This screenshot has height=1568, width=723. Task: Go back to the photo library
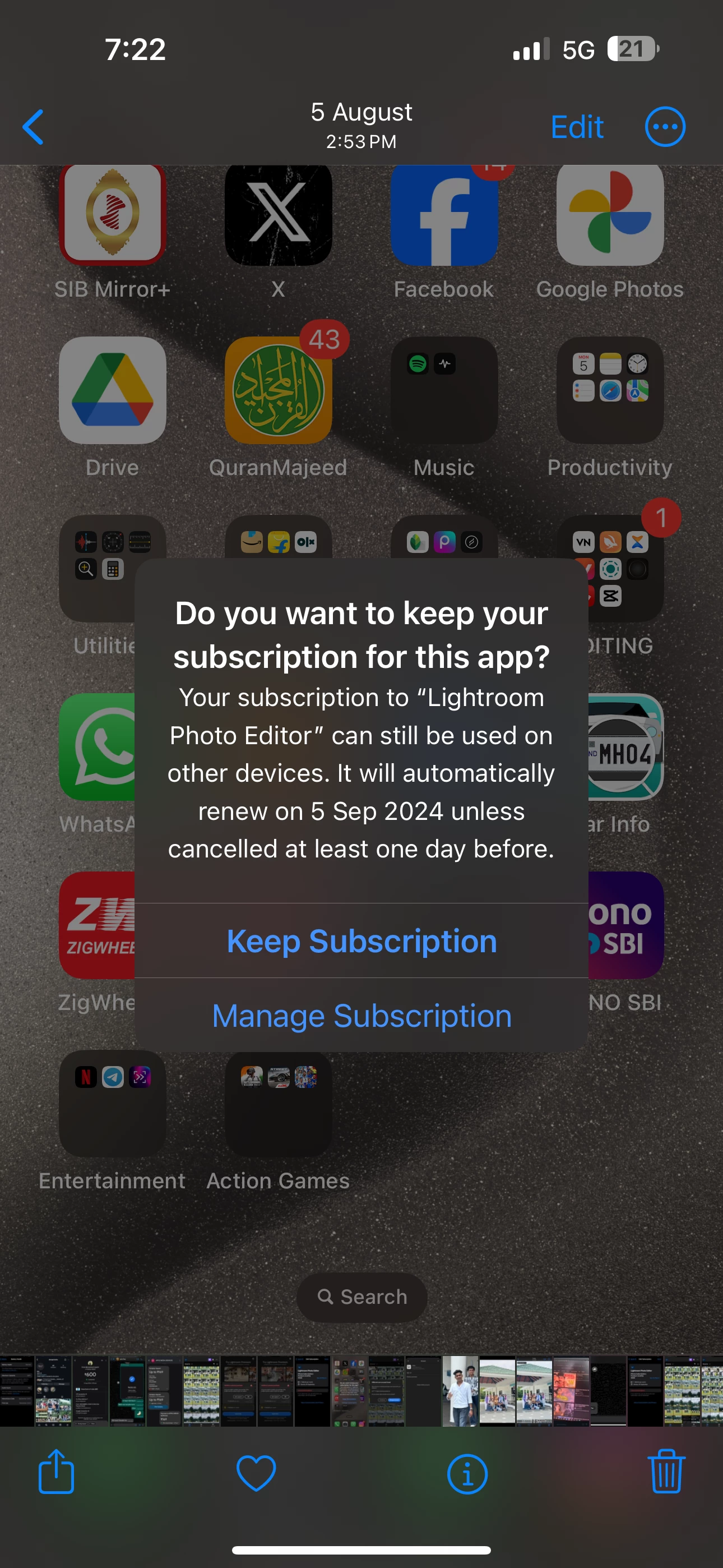tap(33, 127)
